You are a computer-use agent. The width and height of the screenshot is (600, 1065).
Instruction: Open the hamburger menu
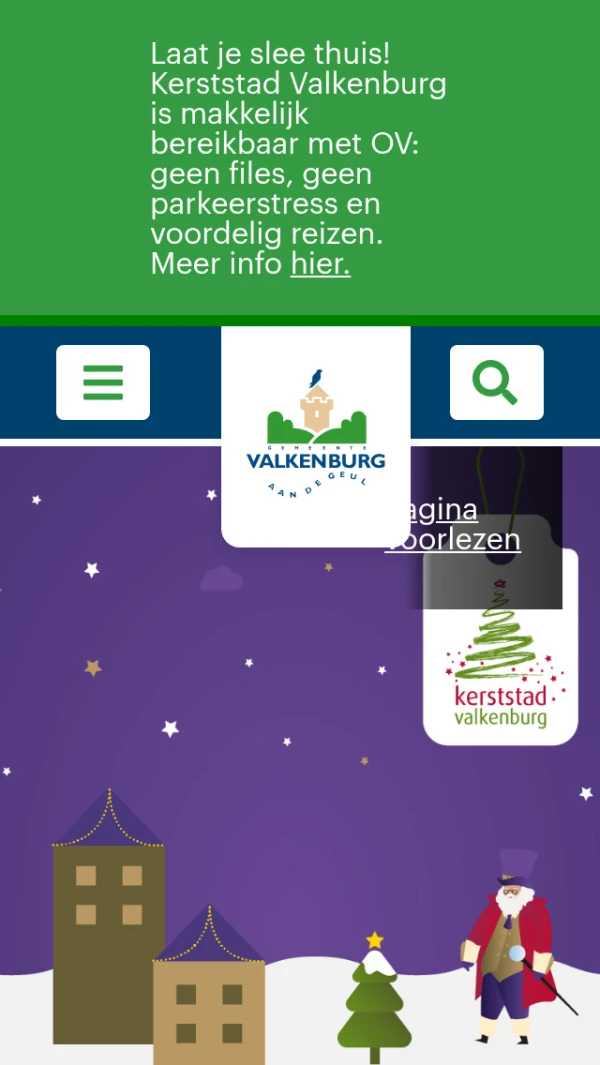[103, 383]
